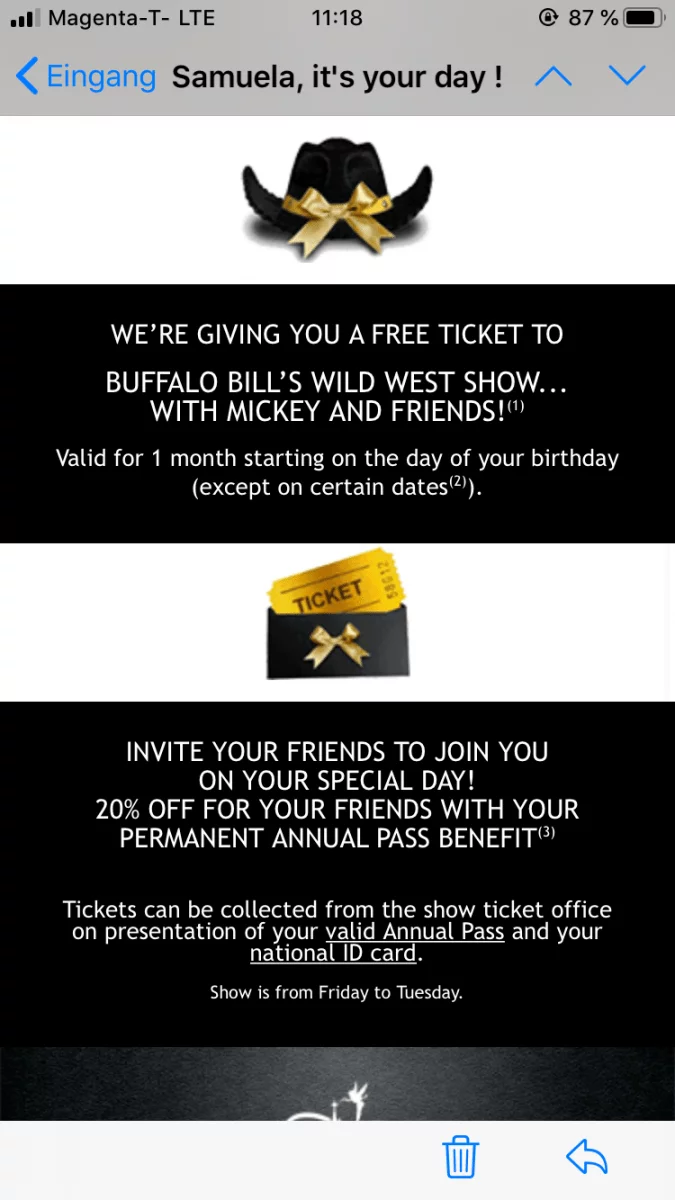Follow the national ID card link
The width and height of the screenshot is (675, 1200).
point(333,954)
